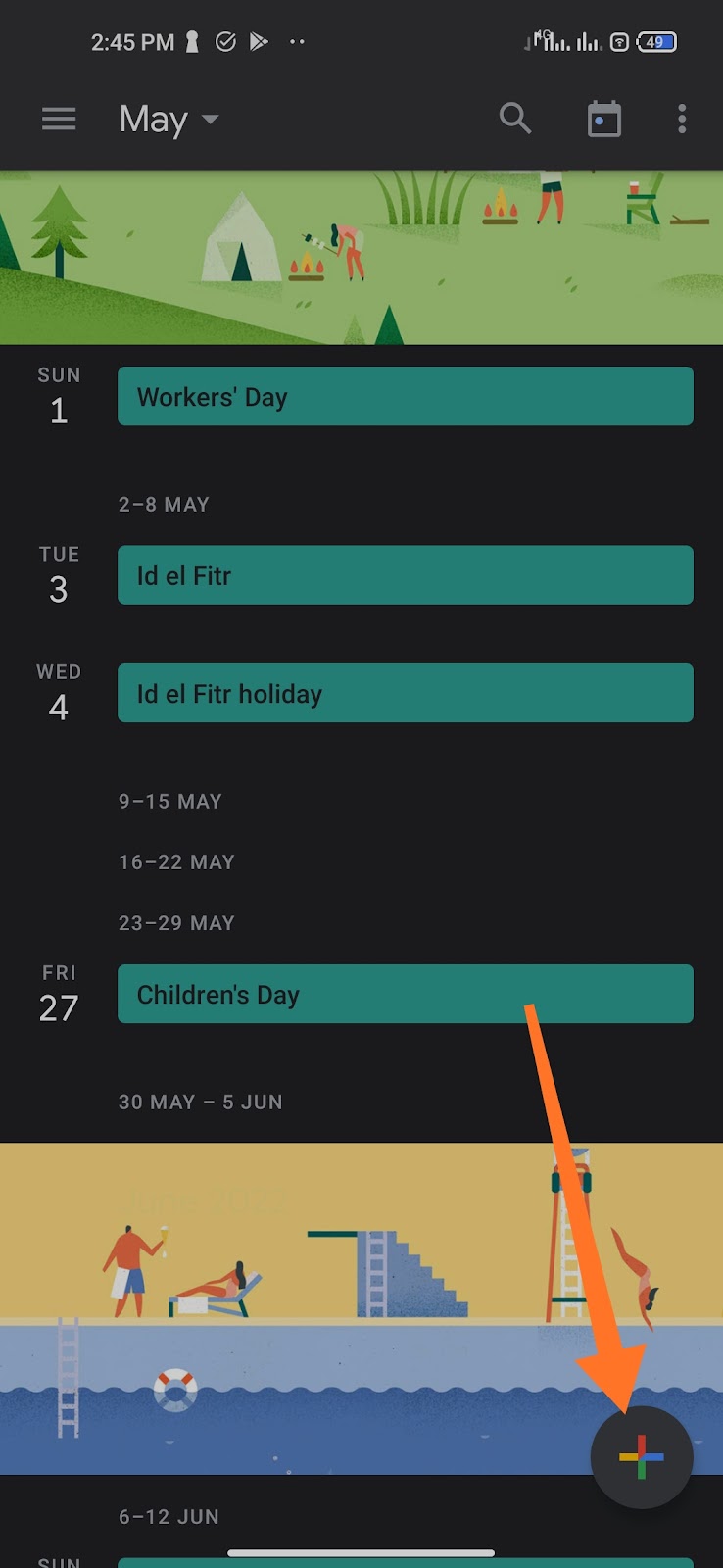Open Id el Fitr holiday details
Screen dimensions: 723x1568
click(x=405, y=694)
